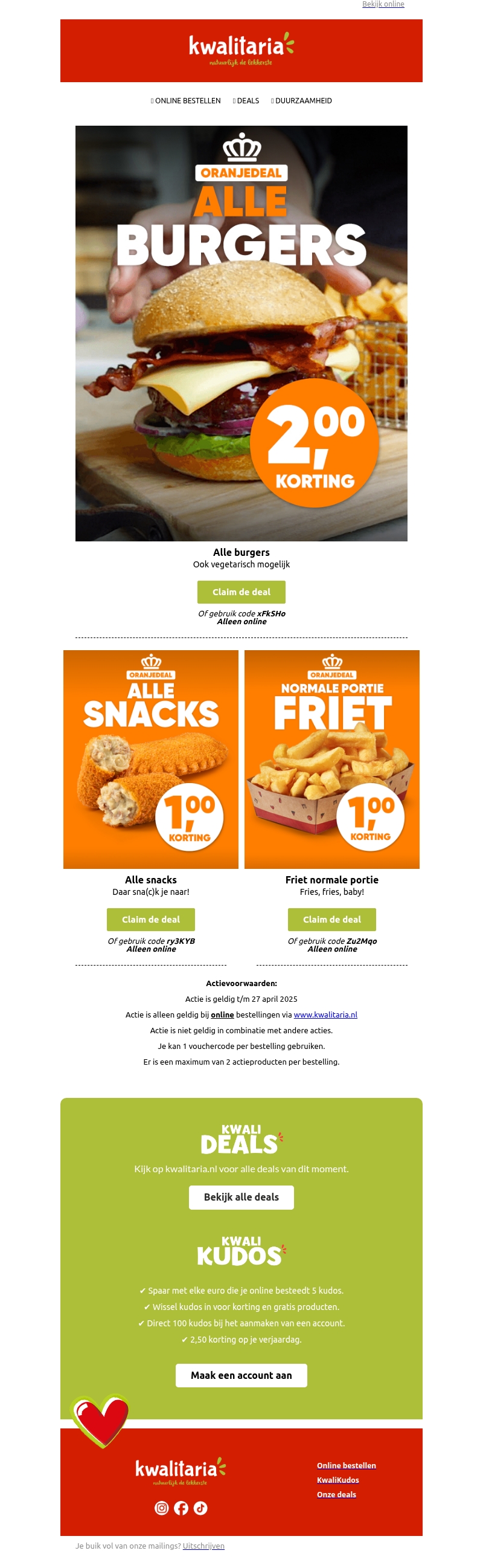Open the KwaliKudos footer link
The image size is (483, 1568).
point(337,1480)
